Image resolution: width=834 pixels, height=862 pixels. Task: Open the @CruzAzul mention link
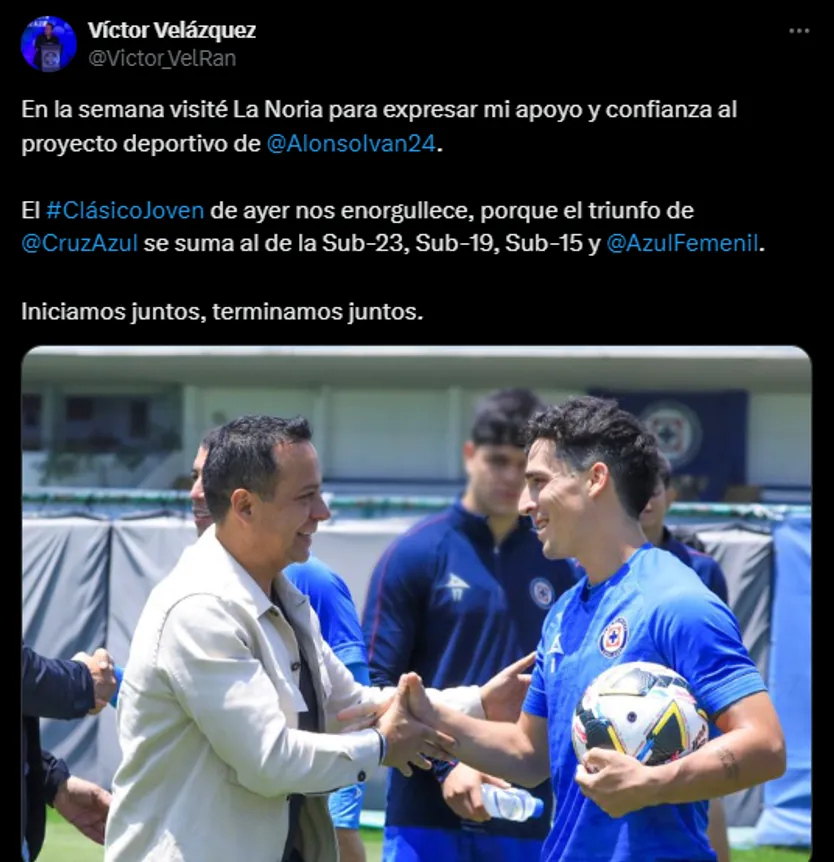tap(79, 244)
